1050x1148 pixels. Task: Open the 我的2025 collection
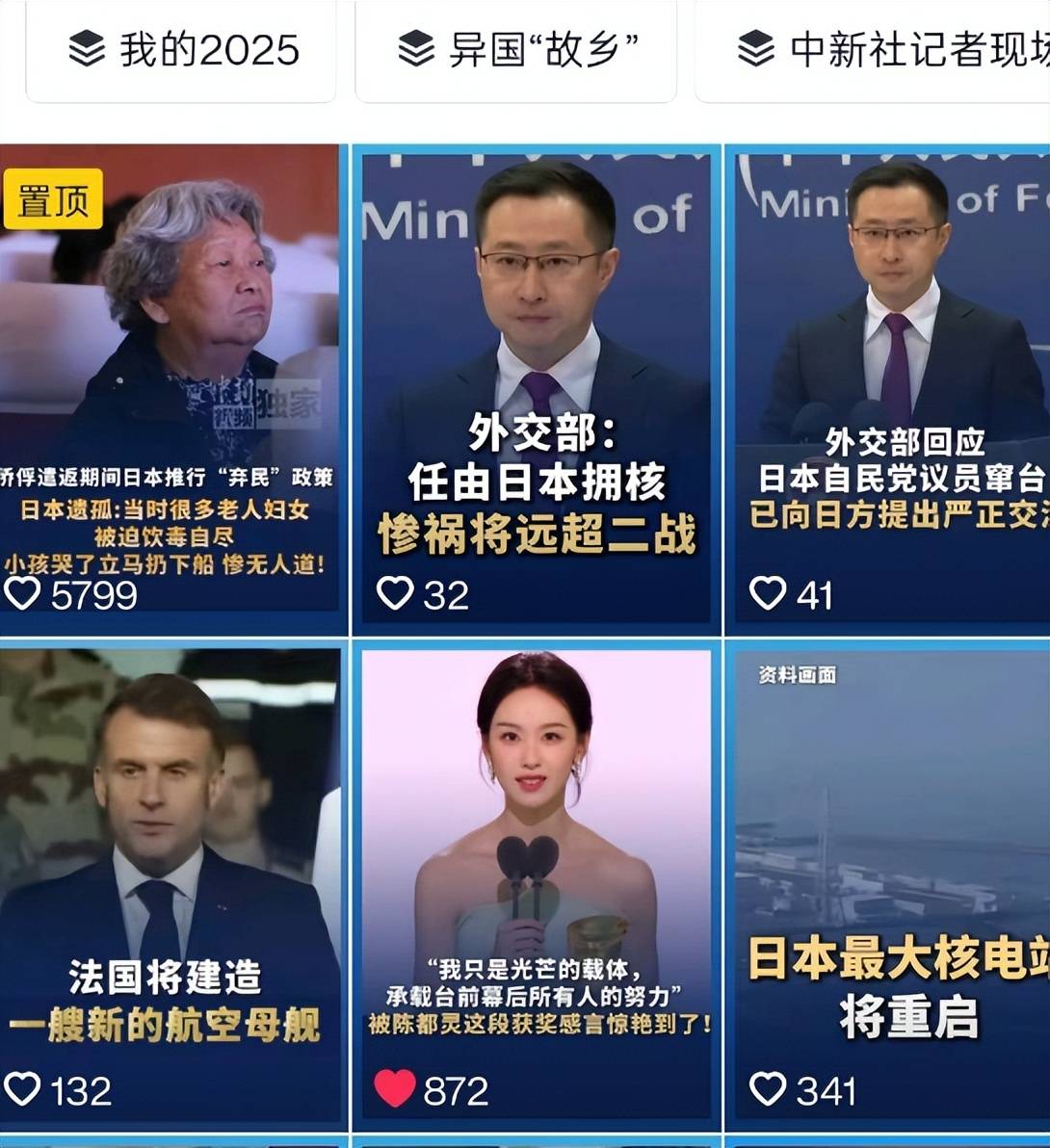coord(181,49)
